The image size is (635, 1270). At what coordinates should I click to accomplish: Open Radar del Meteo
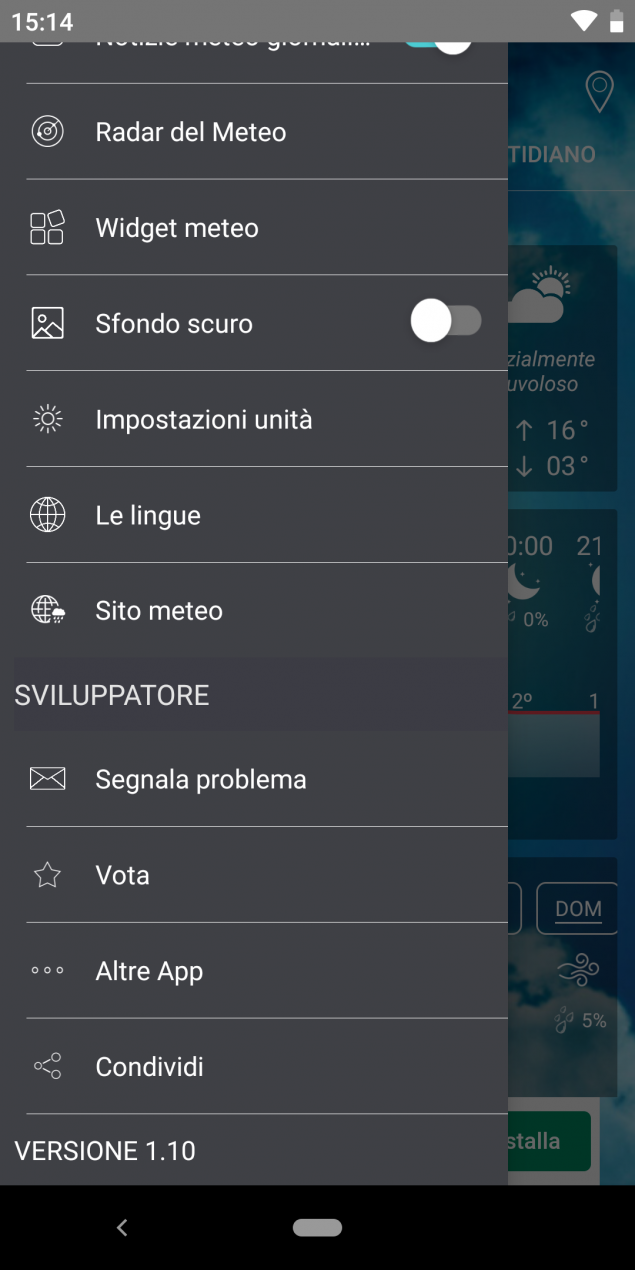[x=254, y=132]
